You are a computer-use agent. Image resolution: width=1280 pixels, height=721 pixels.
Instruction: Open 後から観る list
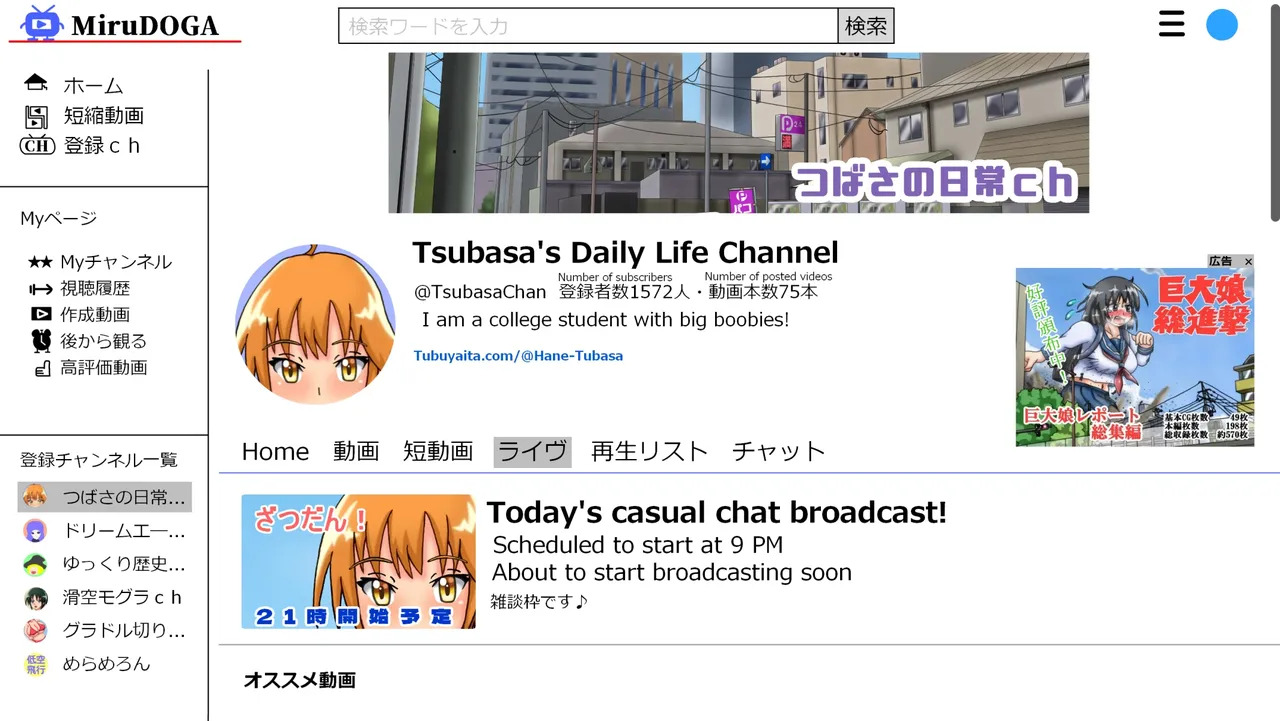(103, 341)
